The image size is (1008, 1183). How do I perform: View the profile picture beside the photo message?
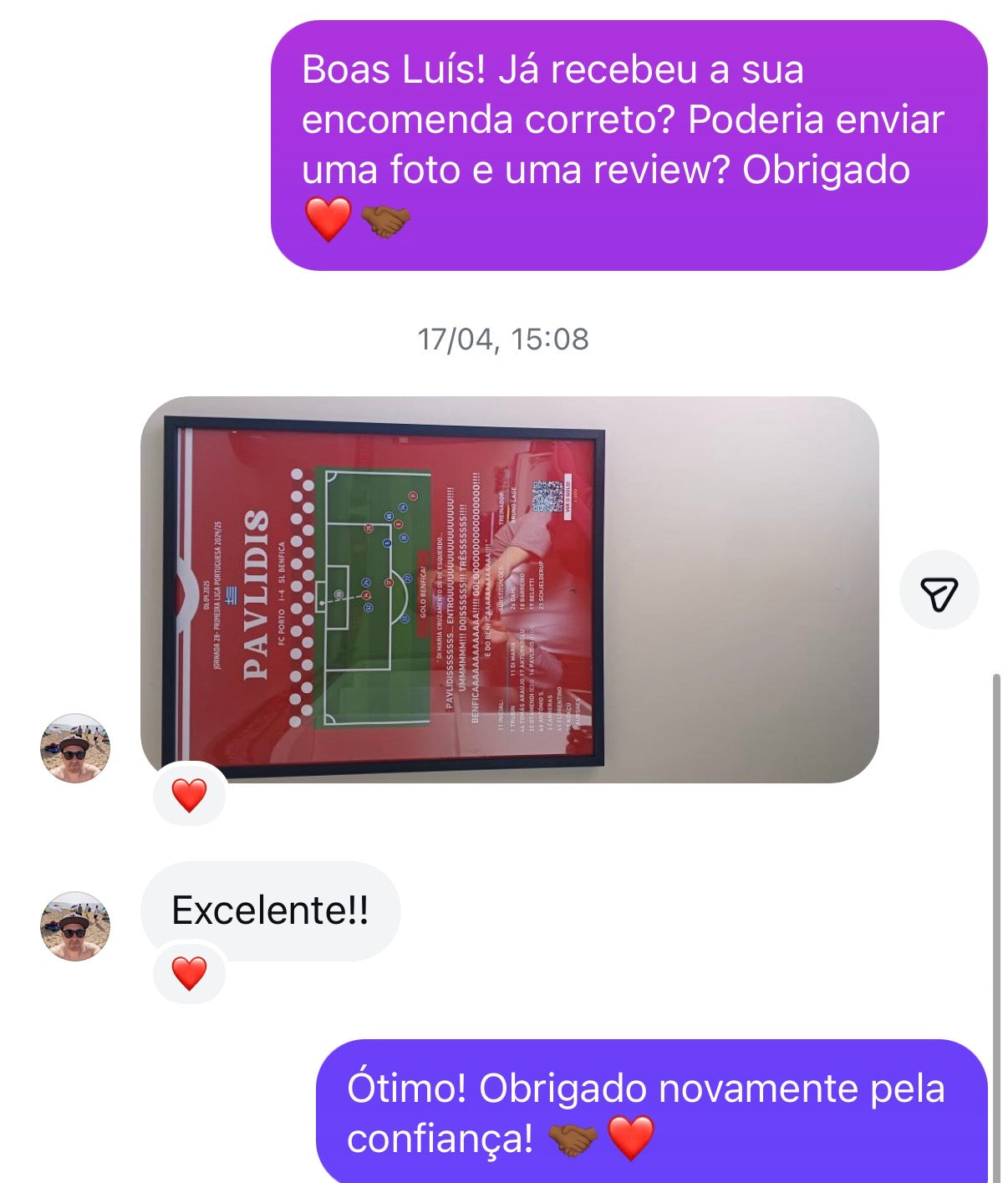[75, 748]
